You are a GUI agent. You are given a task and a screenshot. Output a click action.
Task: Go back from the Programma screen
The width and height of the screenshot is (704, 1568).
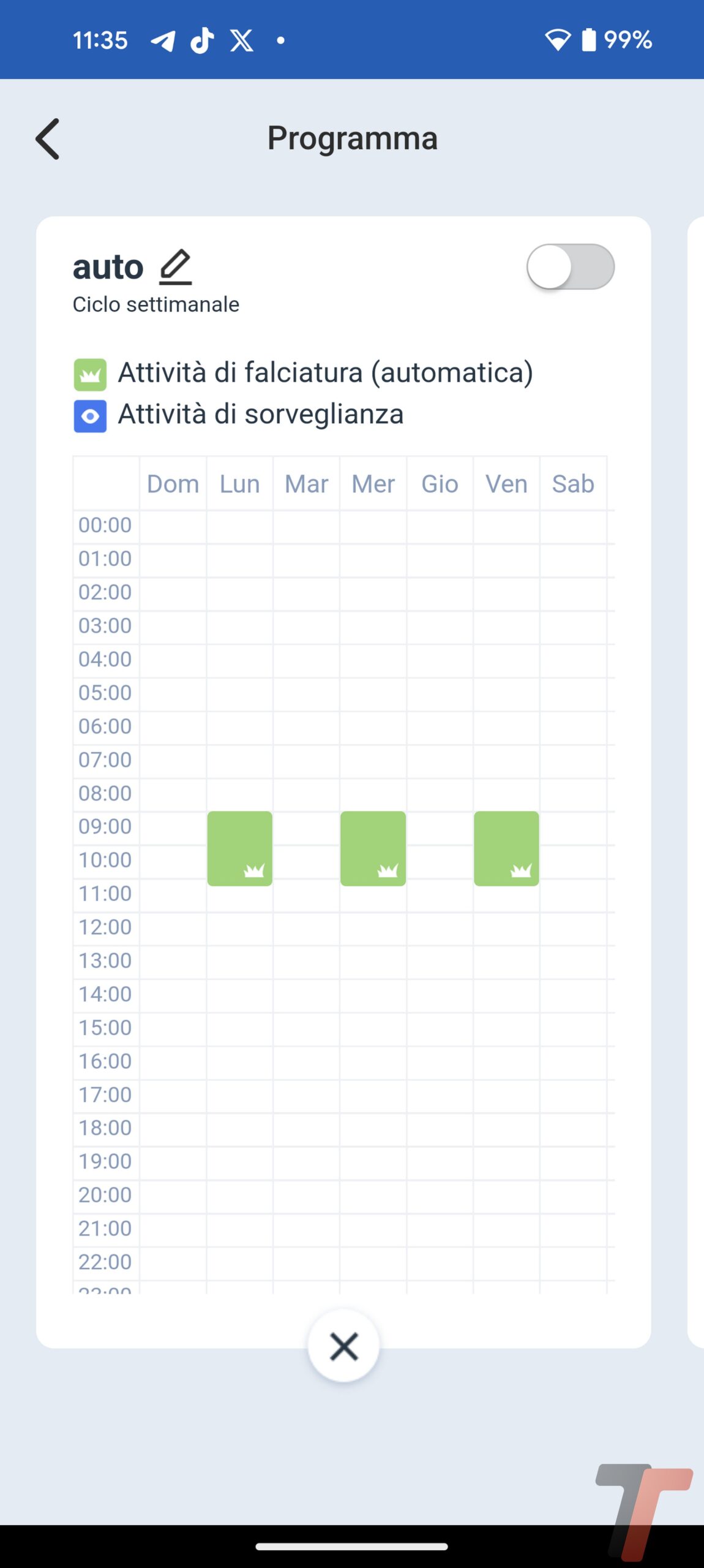48,139
